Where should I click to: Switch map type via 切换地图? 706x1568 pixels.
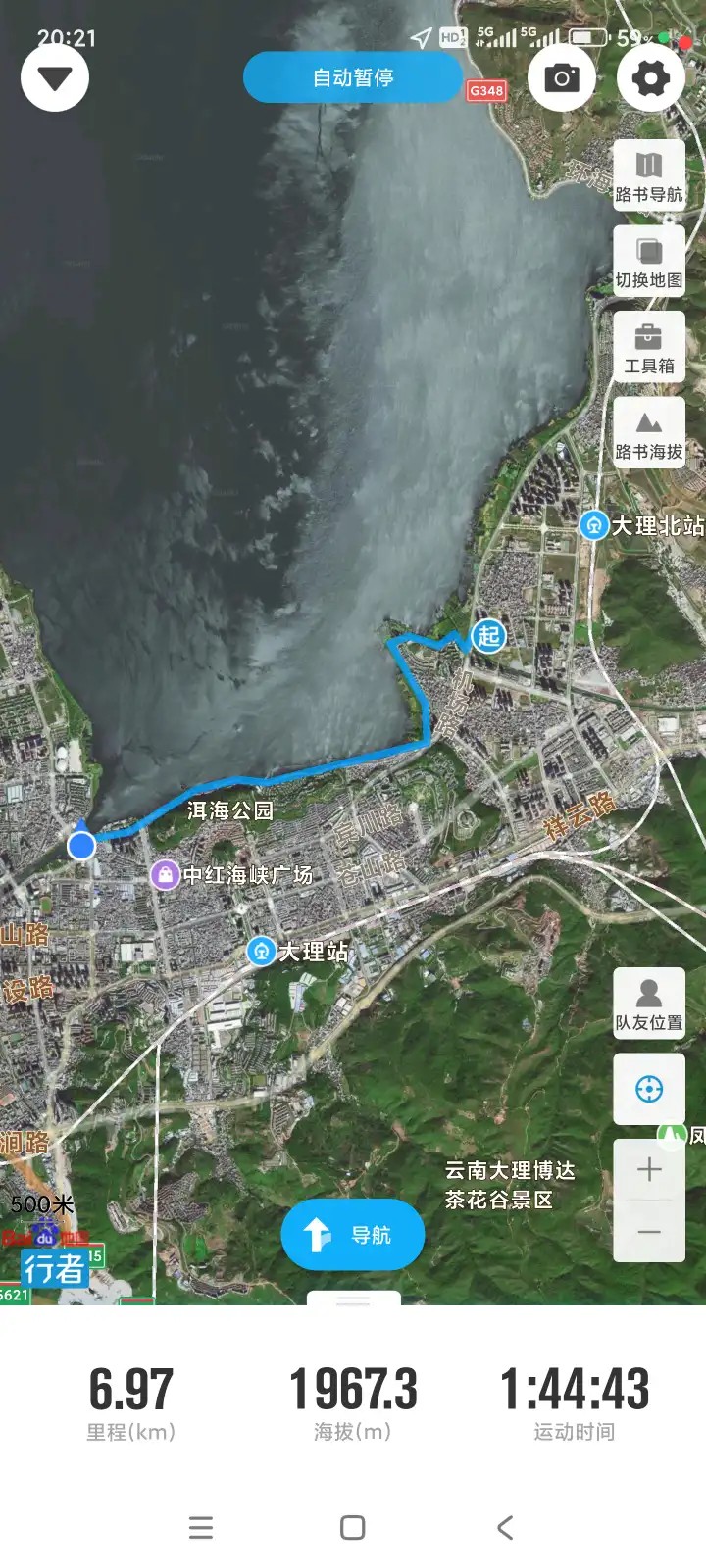pos(649,261)
